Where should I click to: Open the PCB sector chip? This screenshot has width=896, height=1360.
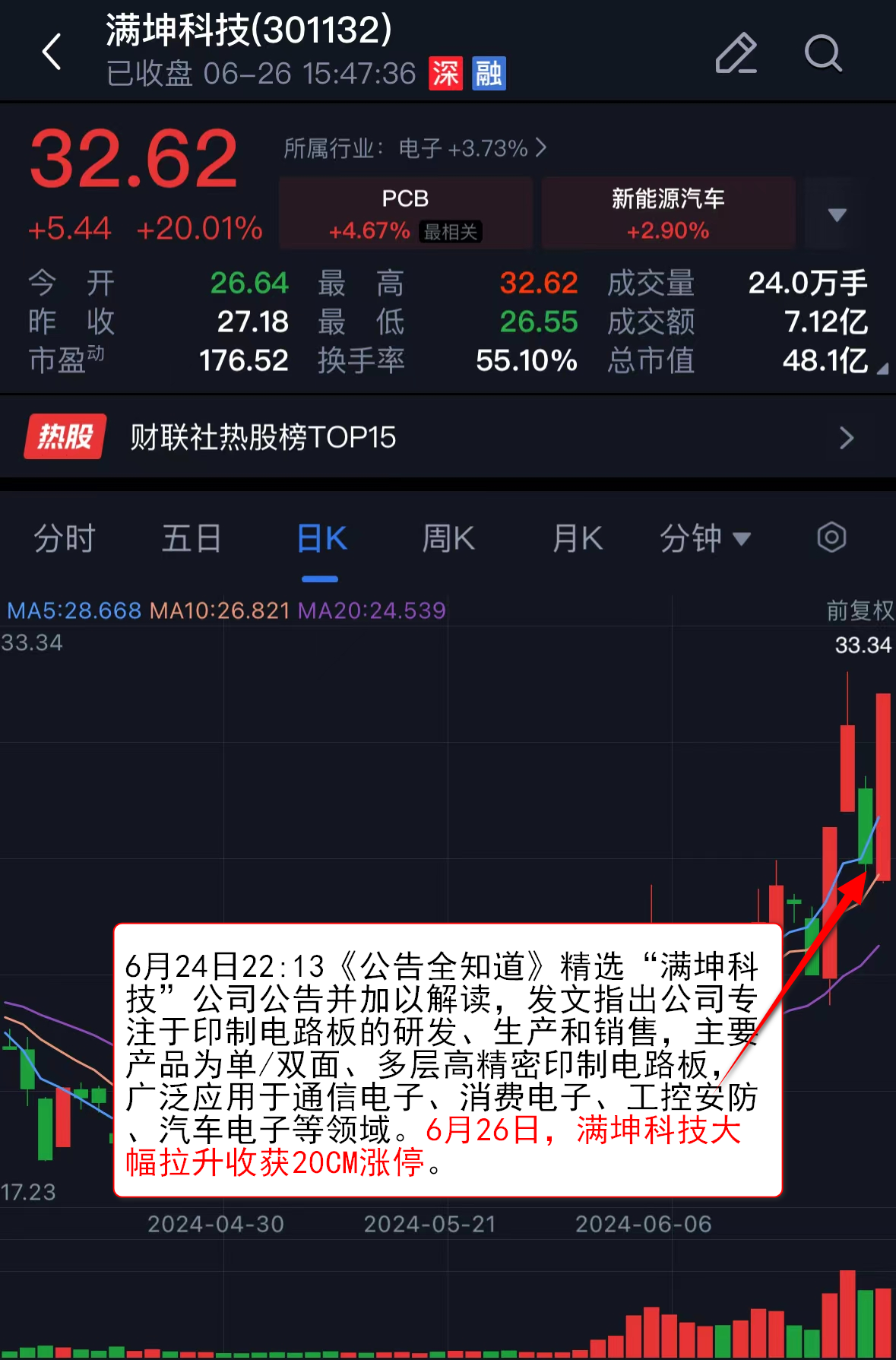[405, 213]
